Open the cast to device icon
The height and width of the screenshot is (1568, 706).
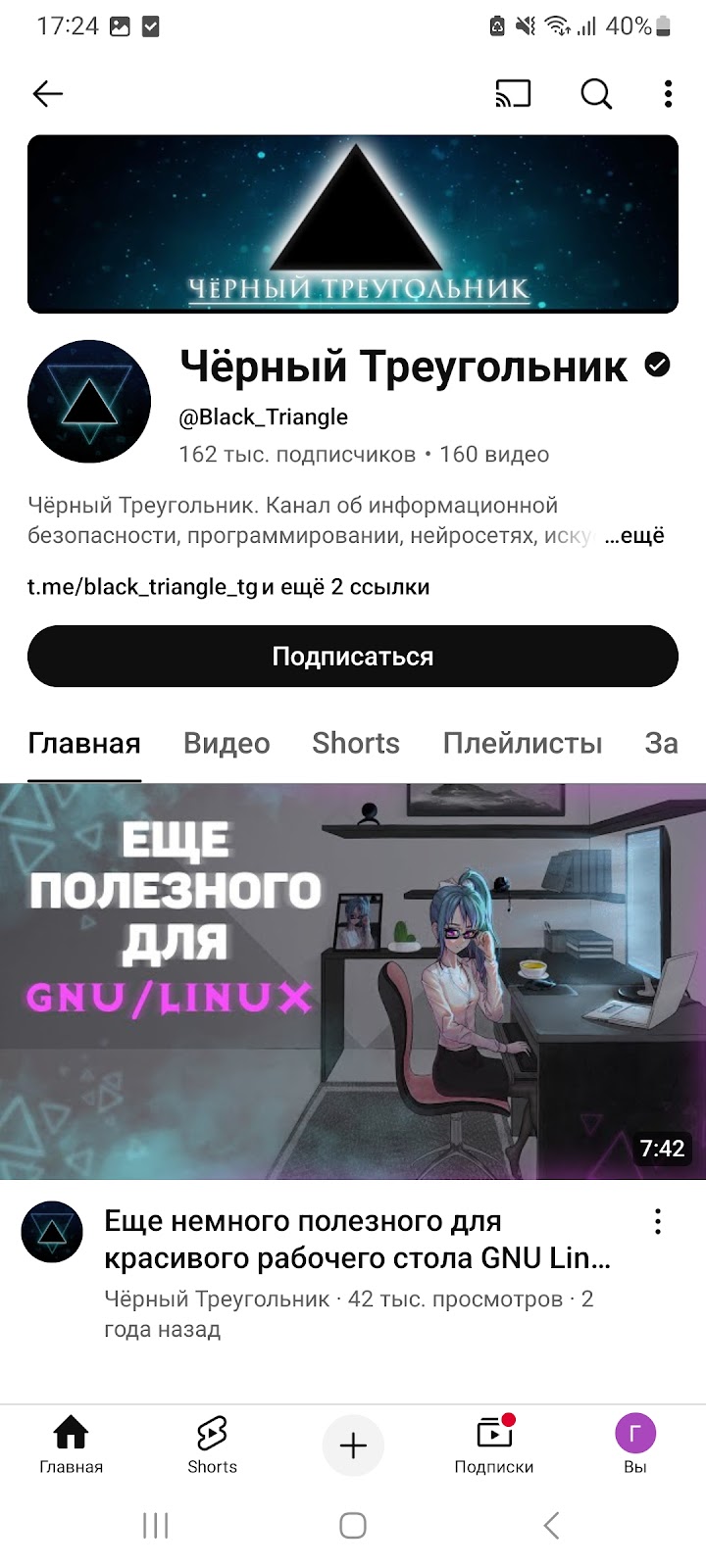513,94
